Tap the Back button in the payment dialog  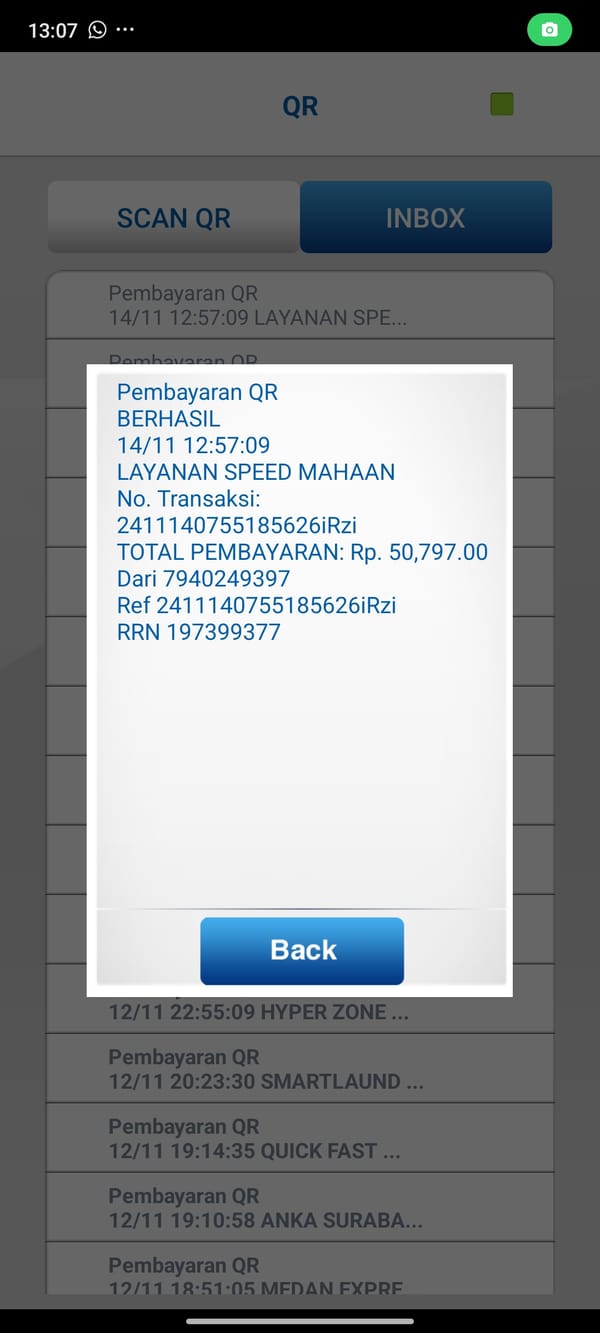coord(302,950)
